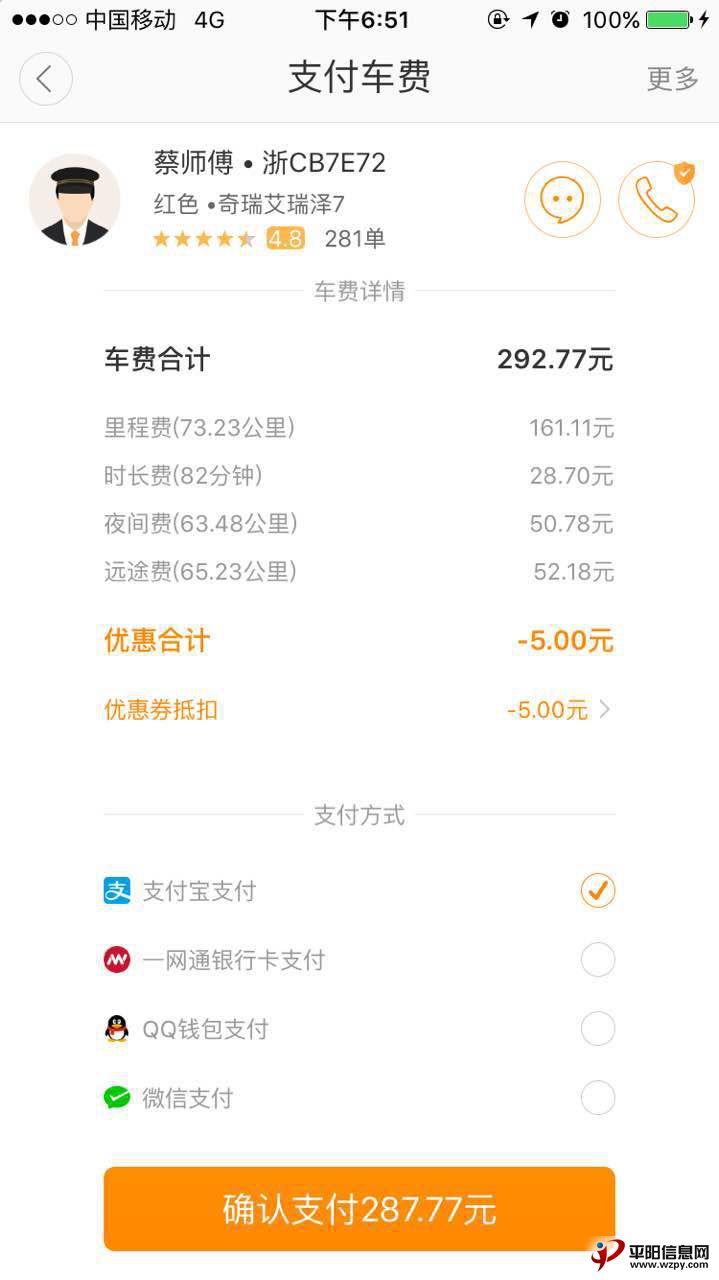Image resolution: width=719 pixels, height=1280 pixels.
Task: Open driver 蔡师傅's avatar
Action: tap(74, 200)
